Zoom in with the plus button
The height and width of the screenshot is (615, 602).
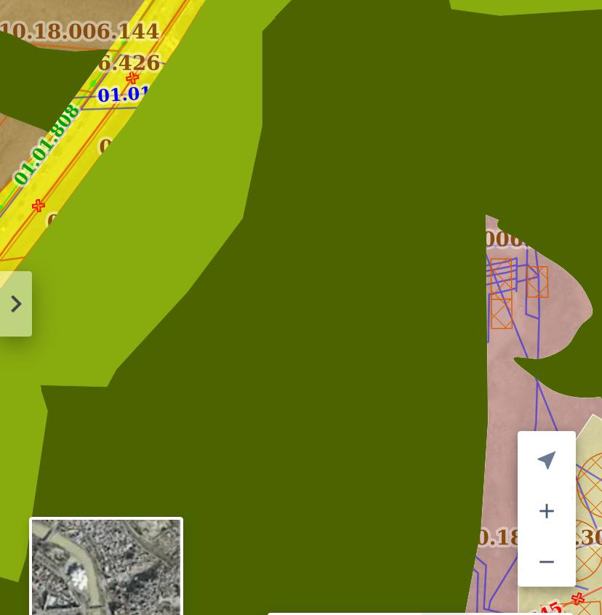tap(546, 511)
